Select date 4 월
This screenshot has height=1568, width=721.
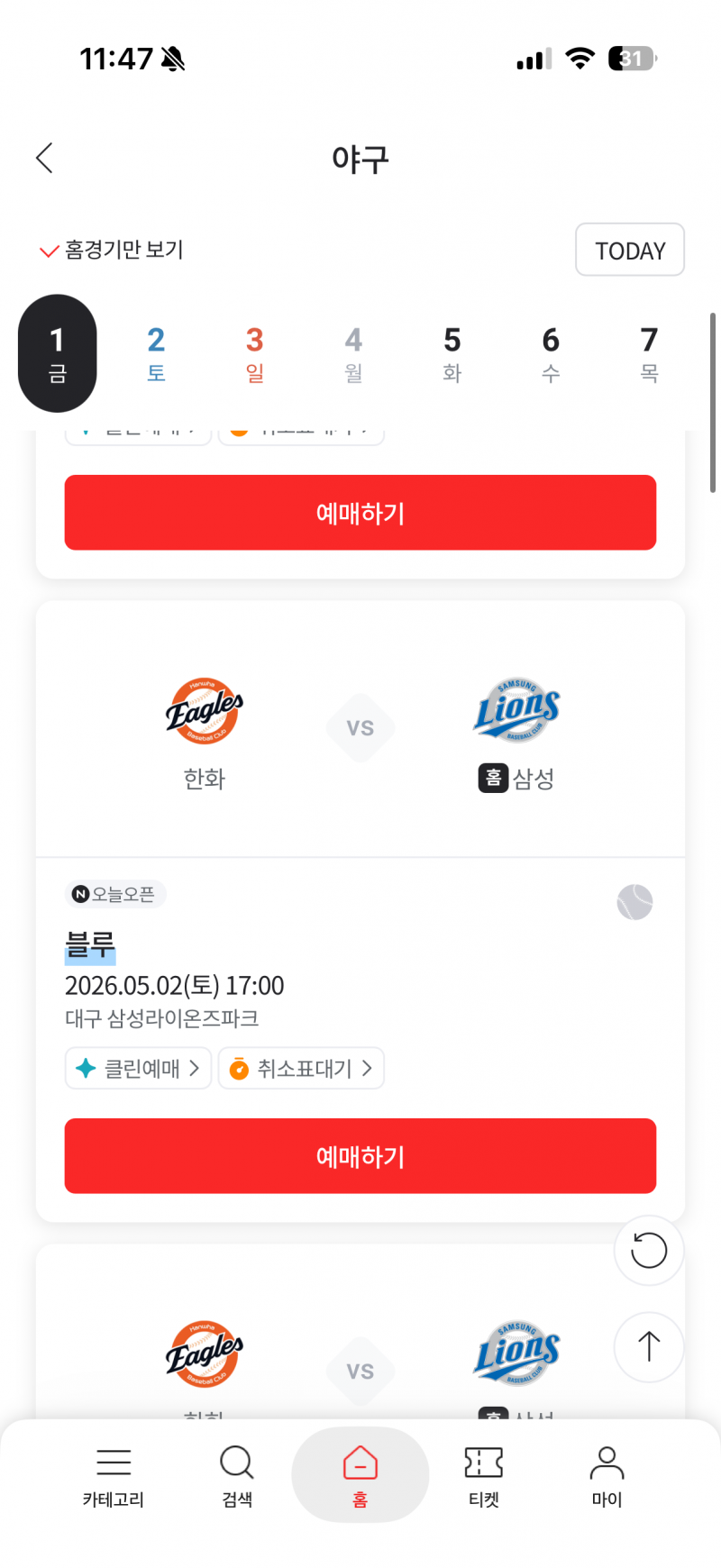[353, 353]
